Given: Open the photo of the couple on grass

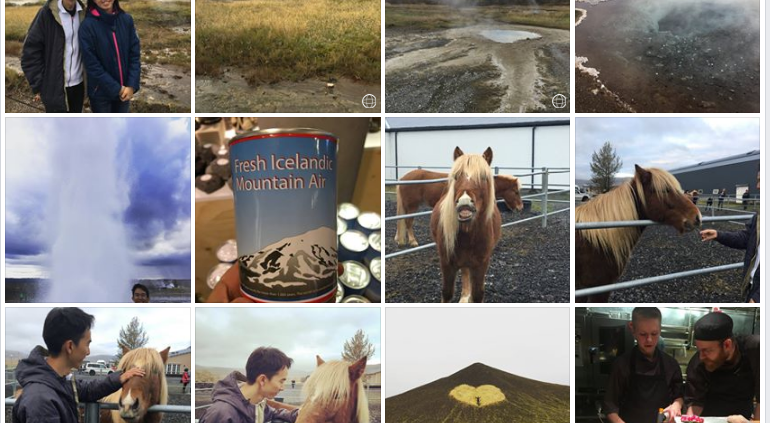Looking at the screenshot, I should point(98,56).
